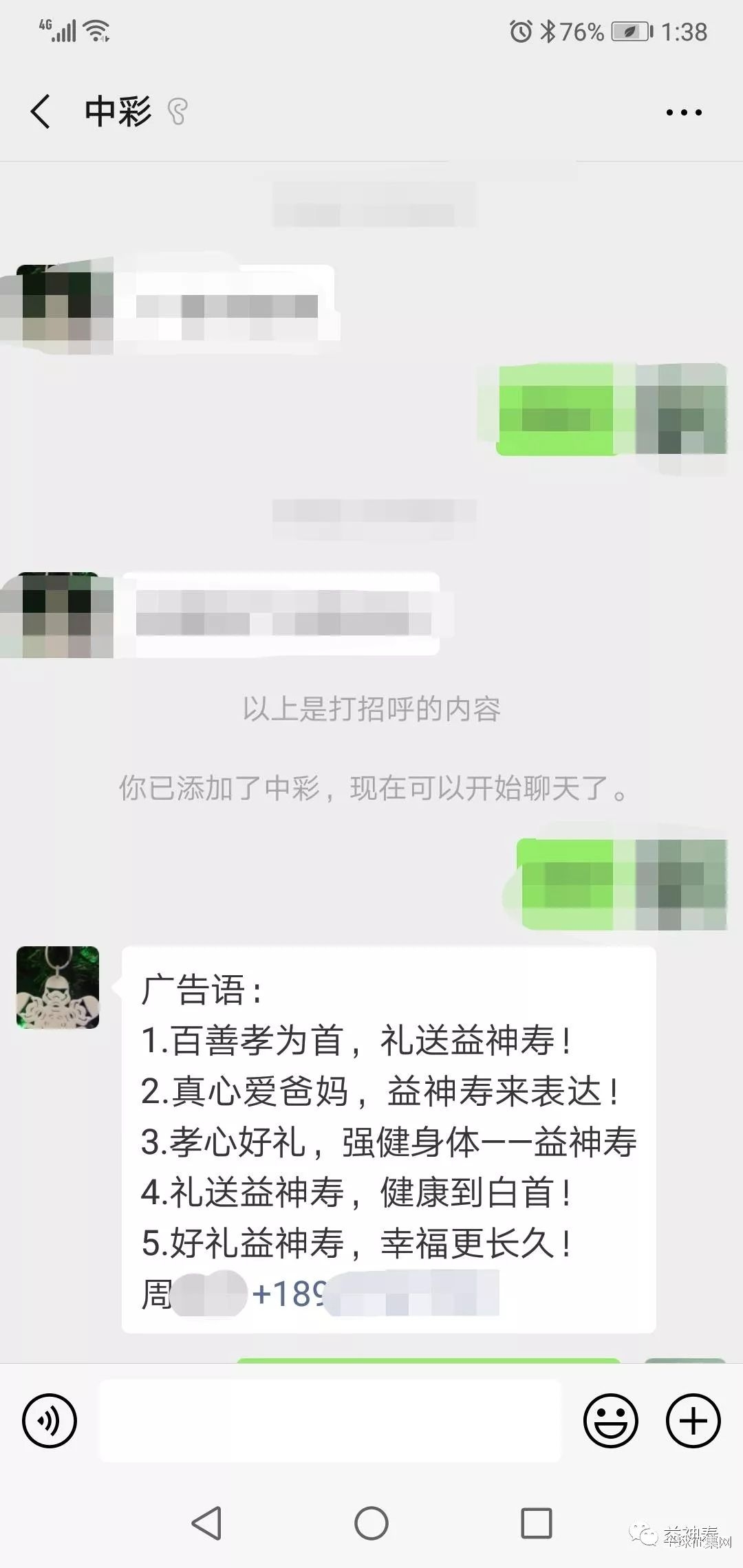Open the plus attachment menu
Image resolution: width=743 pixels, height=1568 pixels.
(x=693, y=1422)
